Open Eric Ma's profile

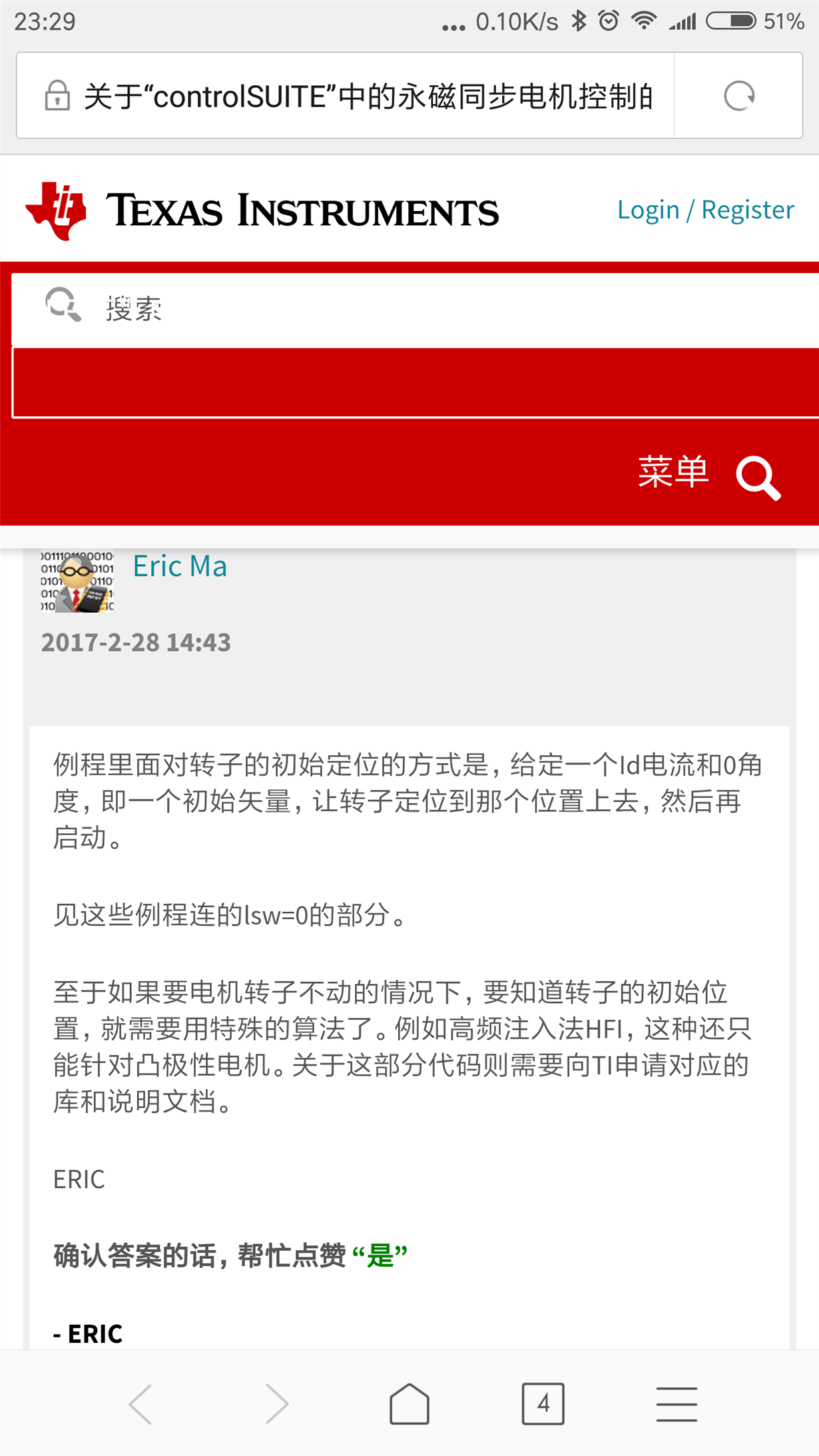[180, 567]
